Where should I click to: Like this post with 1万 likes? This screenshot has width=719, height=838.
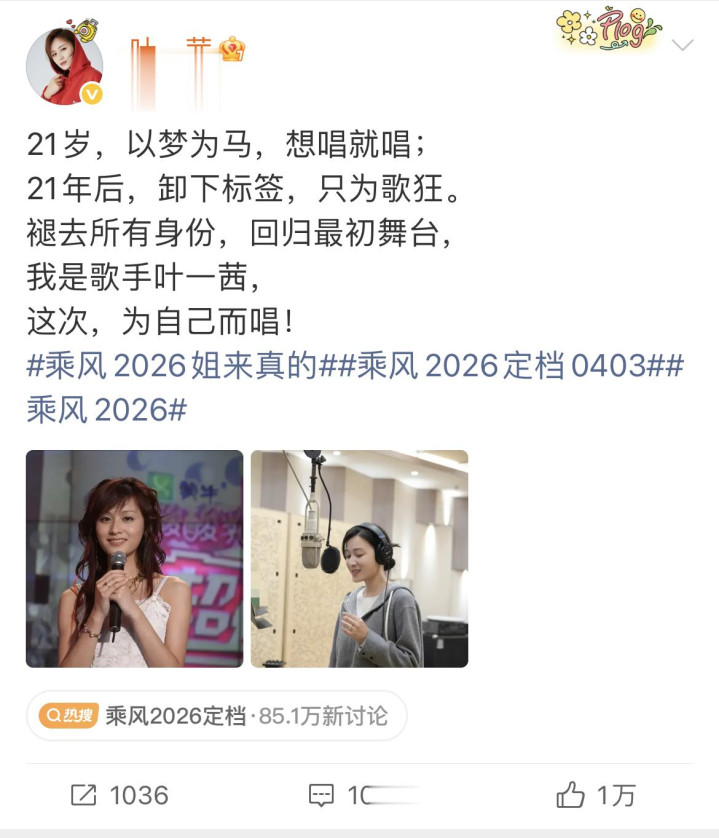tap(595, 795)
